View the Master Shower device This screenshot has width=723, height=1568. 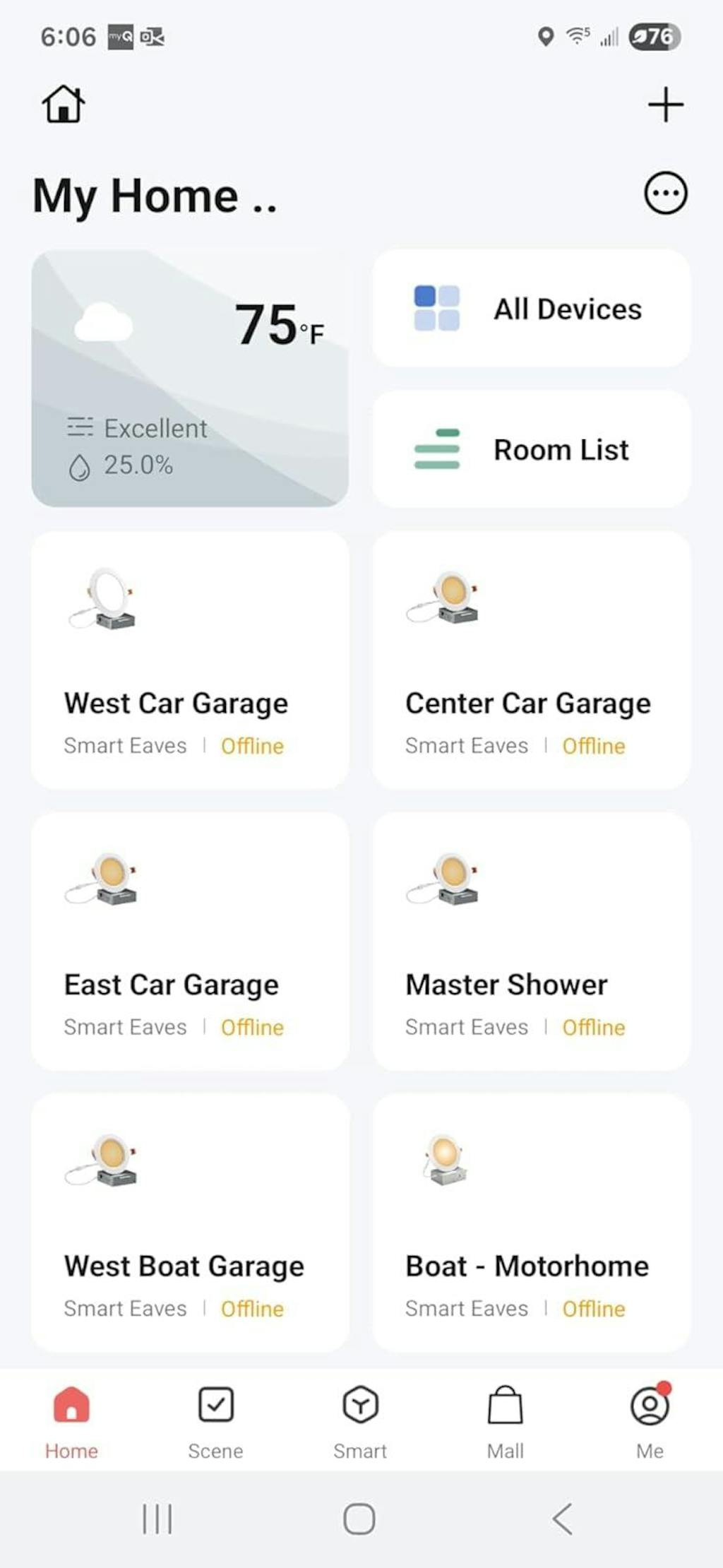pyautogui.click(x=531, y=942)
